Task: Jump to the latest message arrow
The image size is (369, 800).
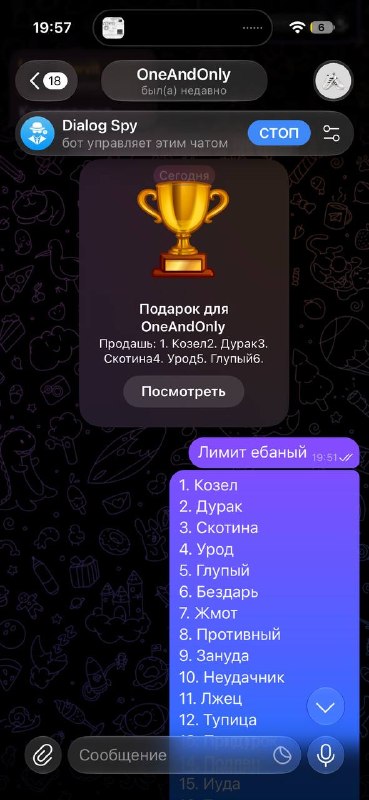Action: [x=326, y=707]
